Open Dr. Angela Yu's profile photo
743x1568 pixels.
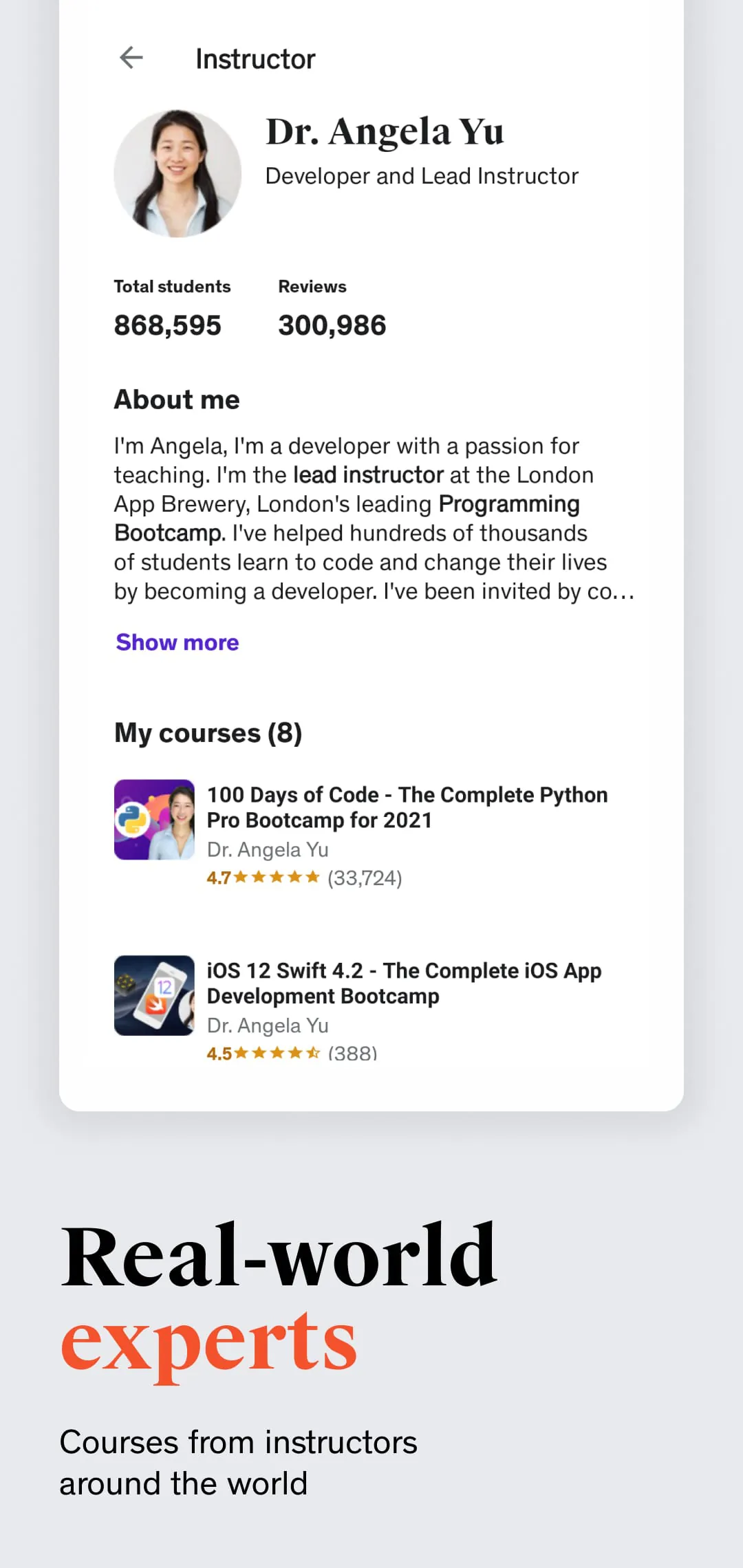tap(177, 172)
